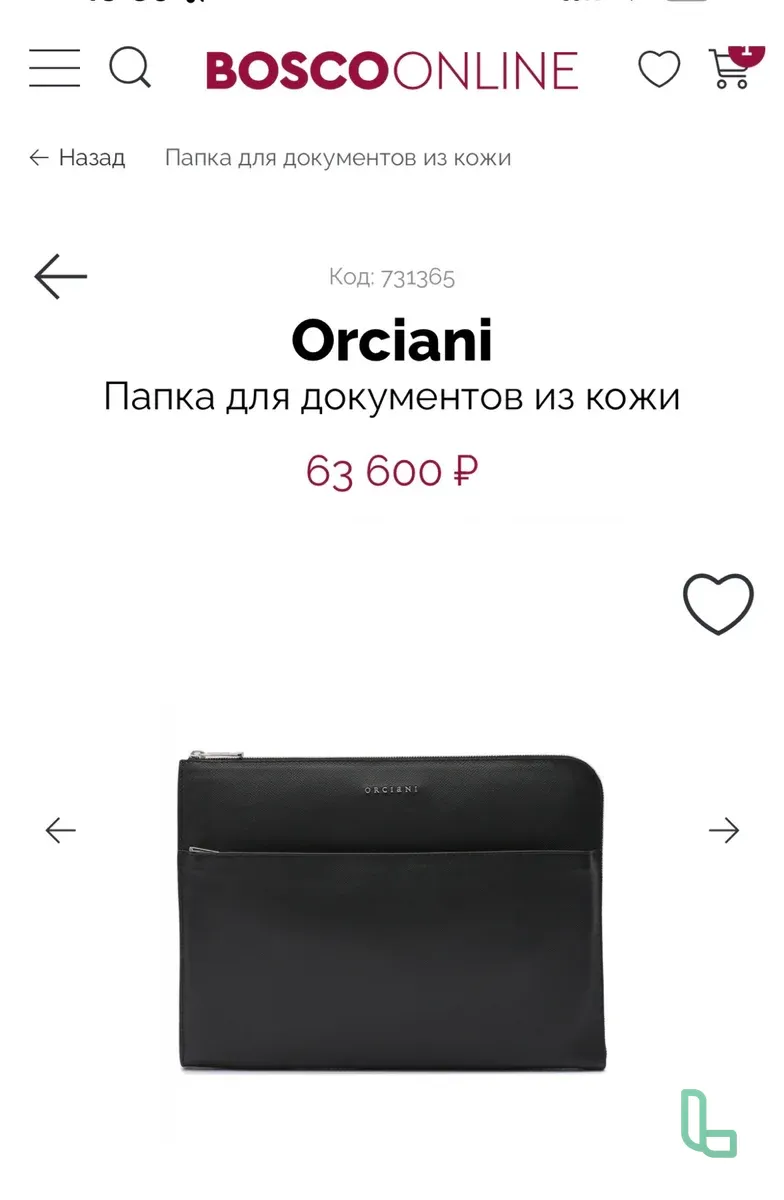784x1200 pixels.
Task: Add the Orciani folder to favorites via heart icon
Action: [x=717, y=602]
